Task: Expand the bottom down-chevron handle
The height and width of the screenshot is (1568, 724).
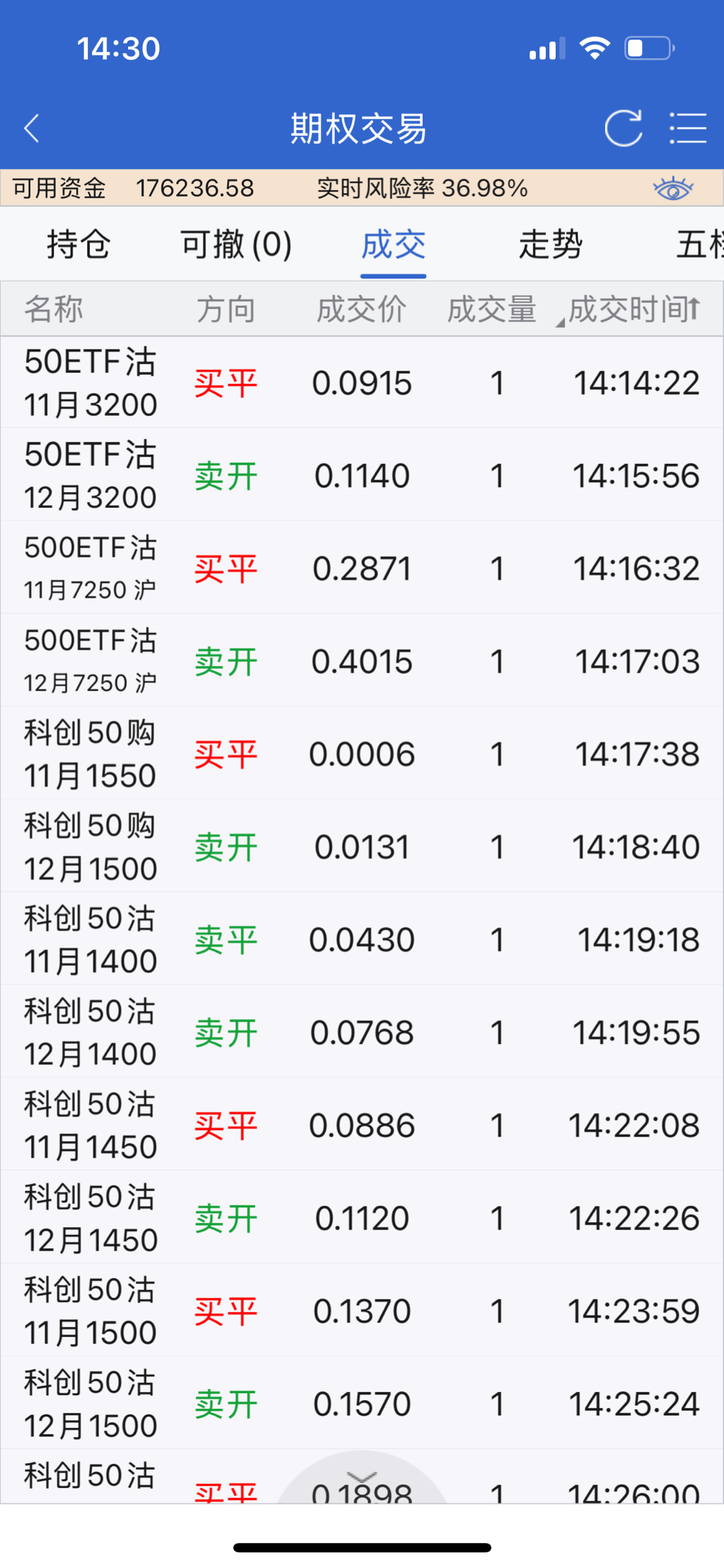Action: pos(362,1477)
